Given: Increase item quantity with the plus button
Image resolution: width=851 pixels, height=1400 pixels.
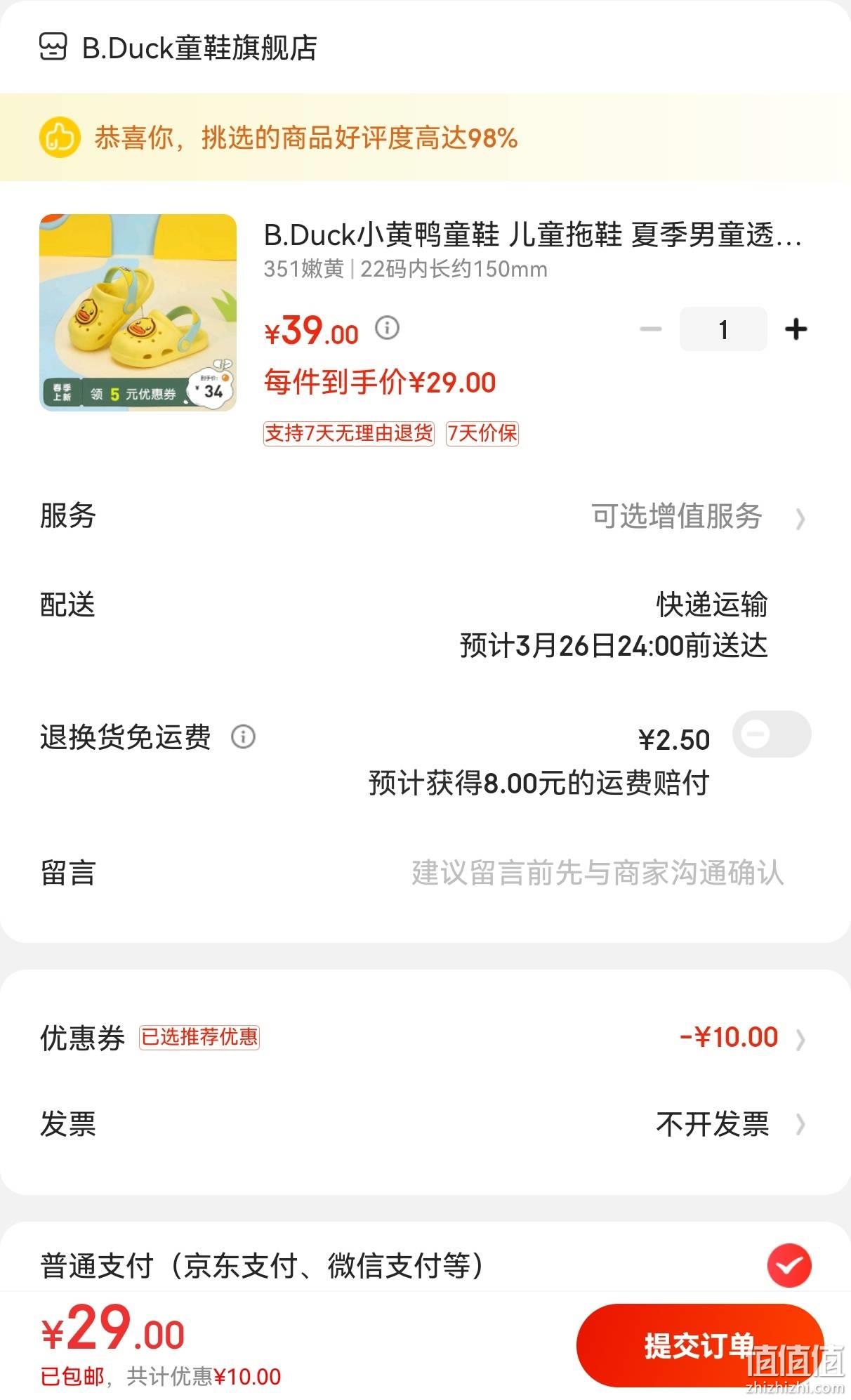Looking at the screenshot, I should tap(796, 329).
